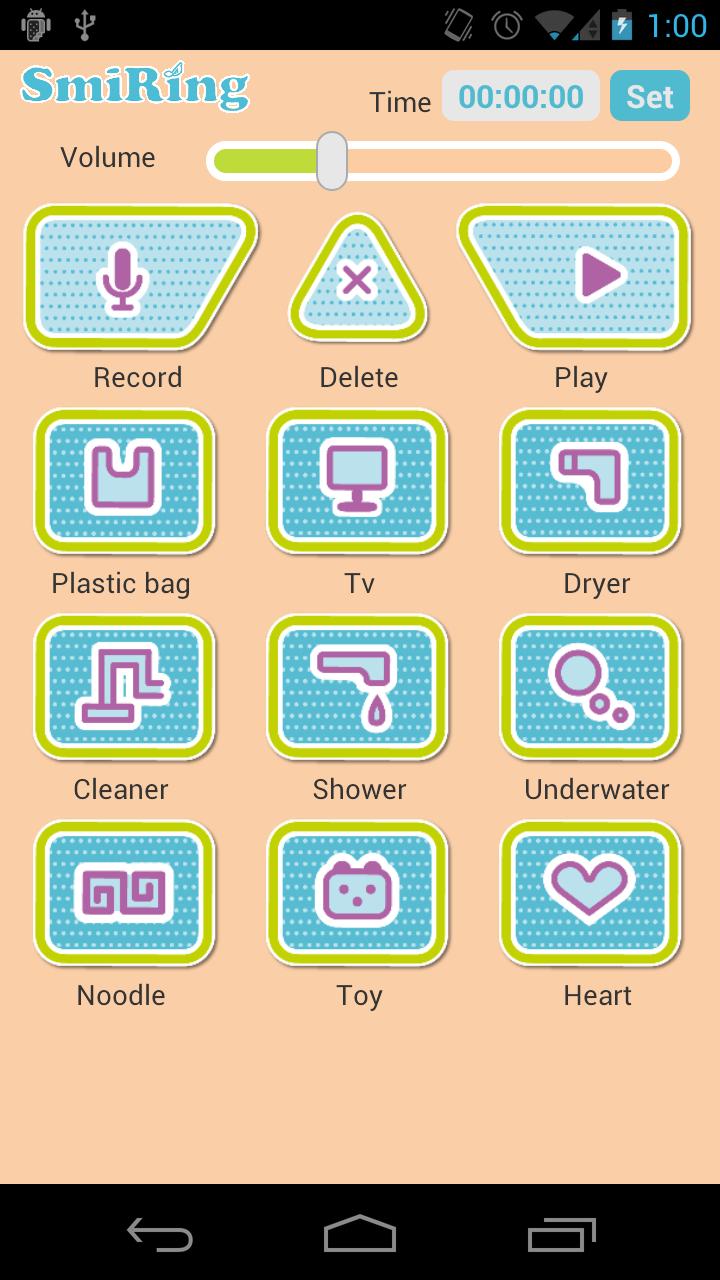Play the Noodle sound

pos(125,892)
